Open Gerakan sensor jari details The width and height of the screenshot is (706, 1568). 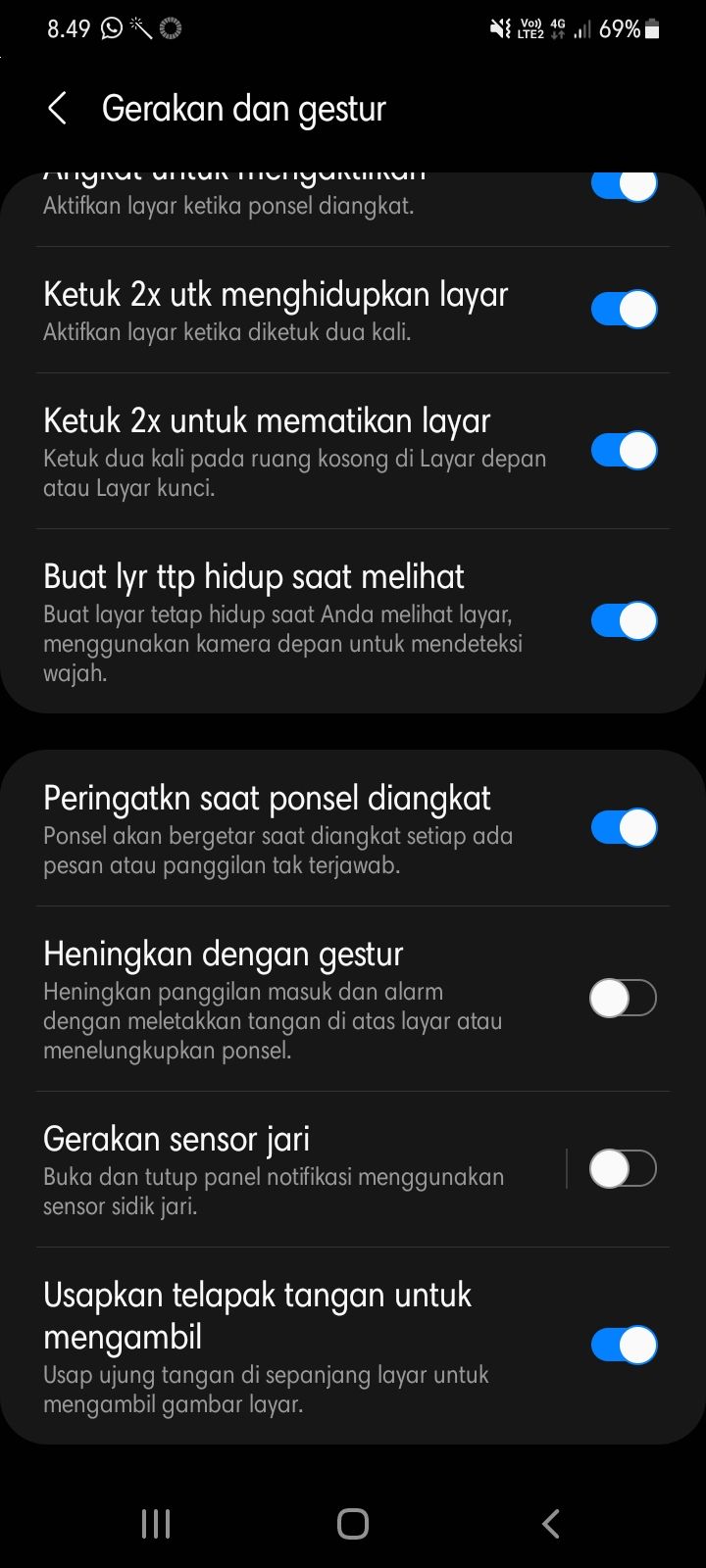(294, 1169)
